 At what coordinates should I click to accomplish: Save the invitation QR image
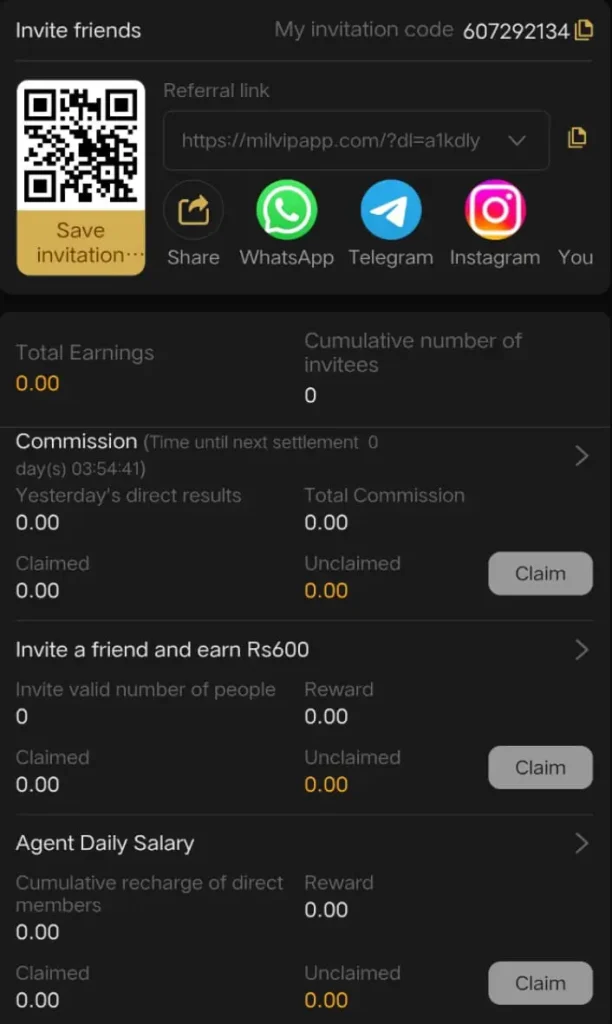point(80,243)
